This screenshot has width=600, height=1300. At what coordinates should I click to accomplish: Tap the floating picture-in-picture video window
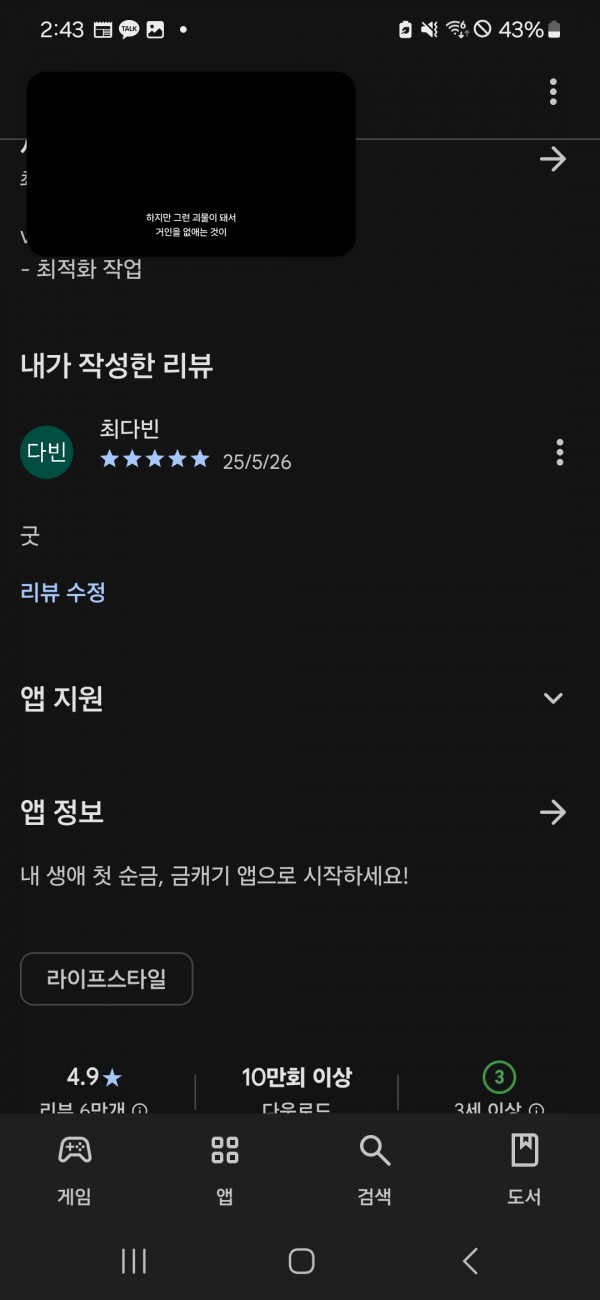[x=191, y=164]
